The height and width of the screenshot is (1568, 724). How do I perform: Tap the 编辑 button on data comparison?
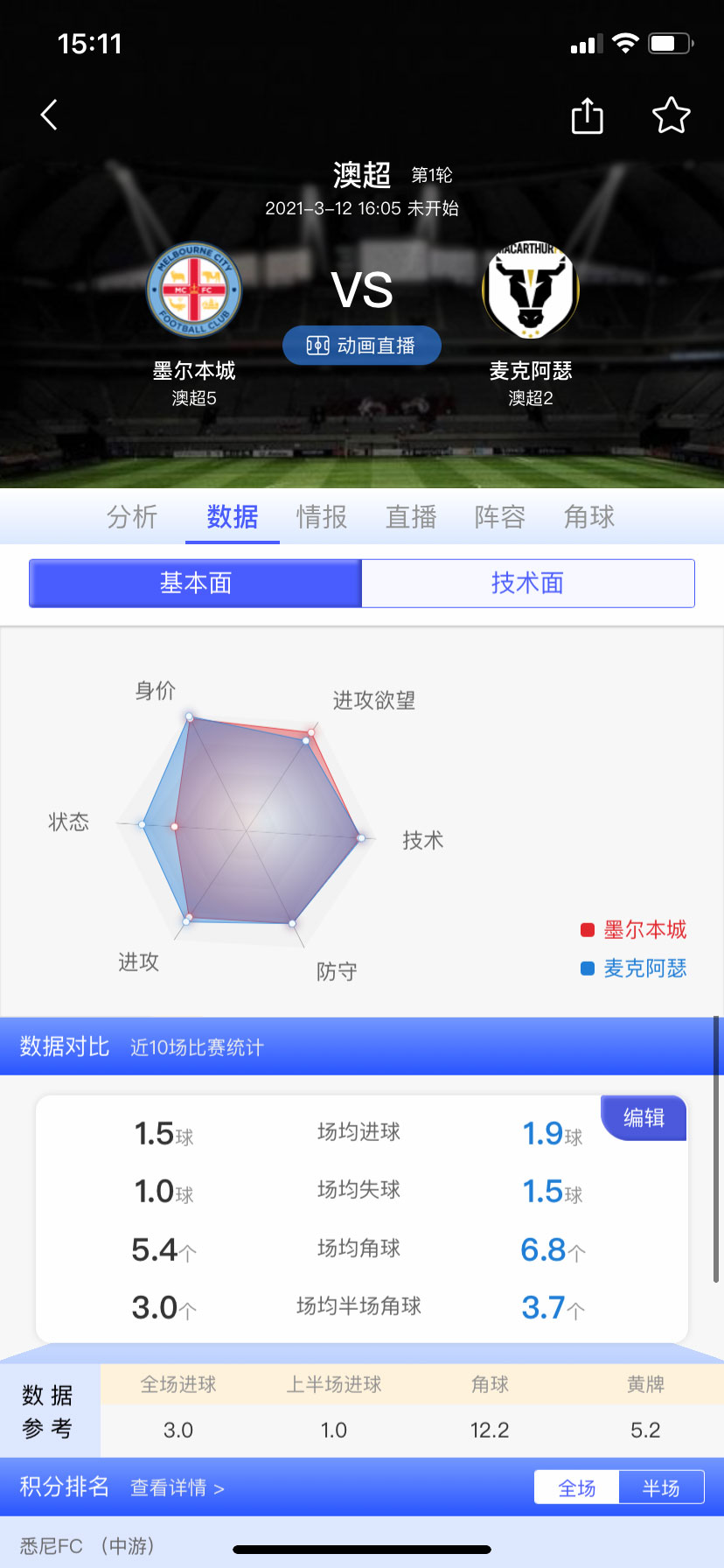click(x=644, y=1118)
